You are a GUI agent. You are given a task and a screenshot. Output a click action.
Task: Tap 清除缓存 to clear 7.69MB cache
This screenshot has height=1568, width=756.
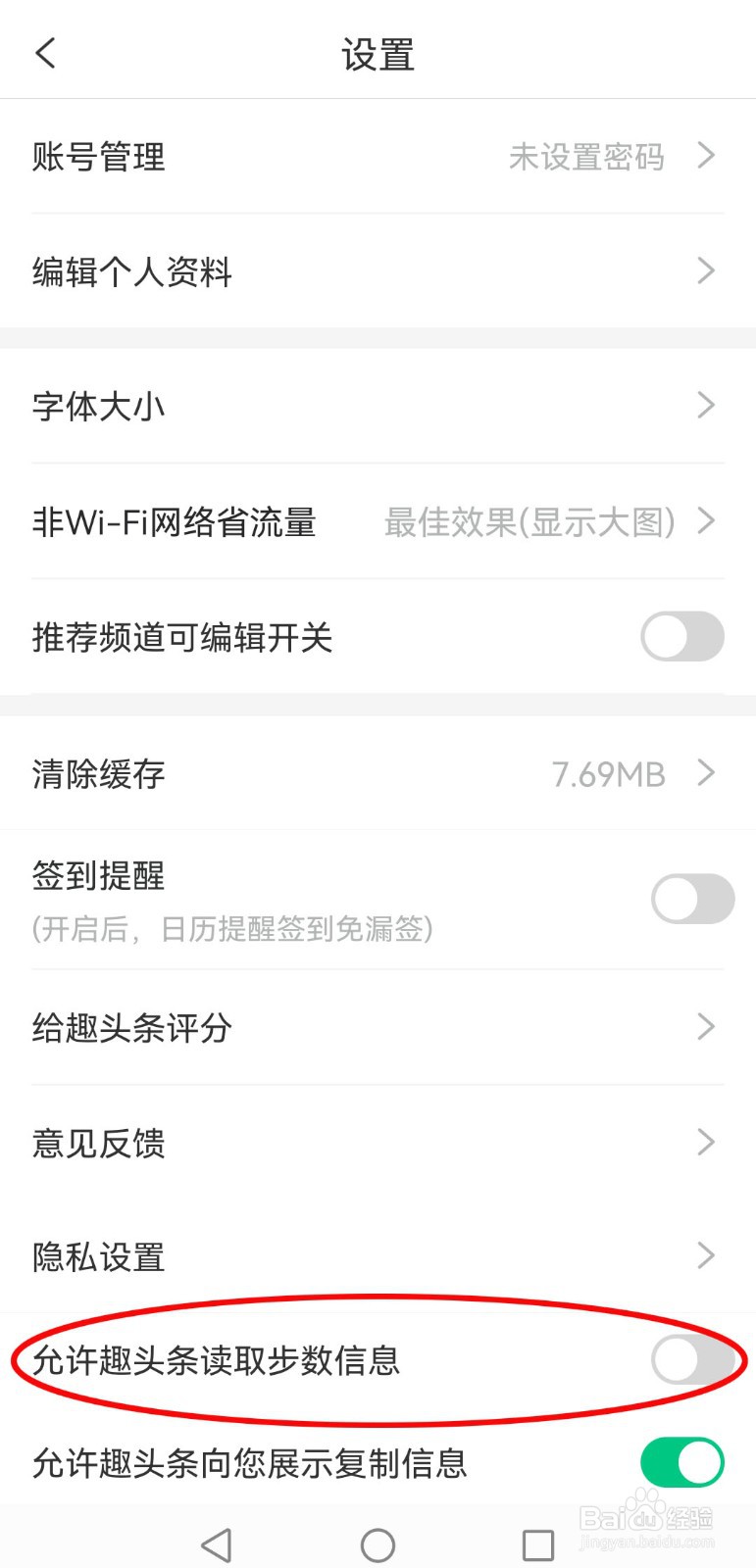(x=97, y=773)
